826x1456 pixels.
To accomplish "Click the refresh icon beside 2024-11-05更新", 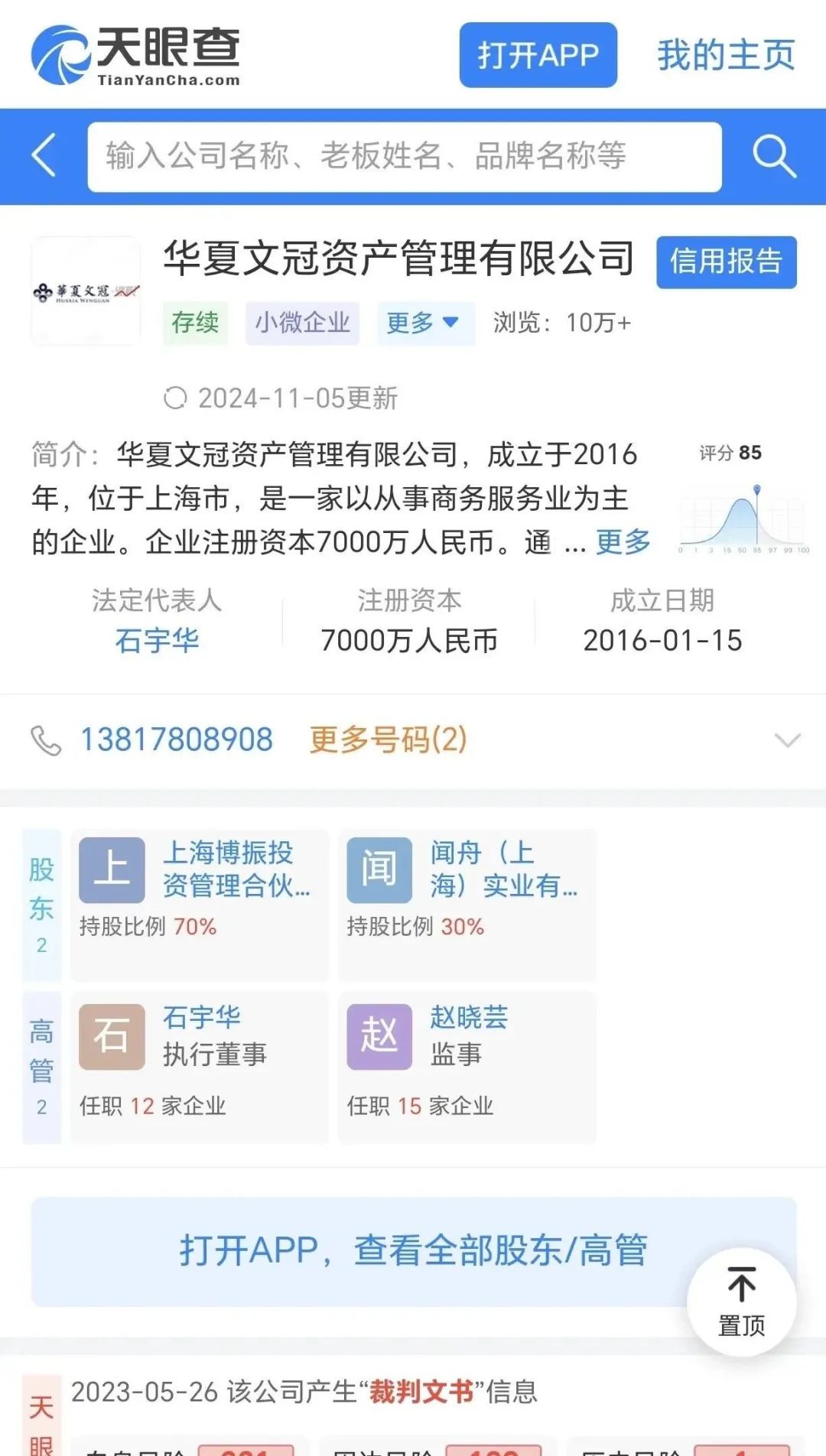I will tap(177, 397).
